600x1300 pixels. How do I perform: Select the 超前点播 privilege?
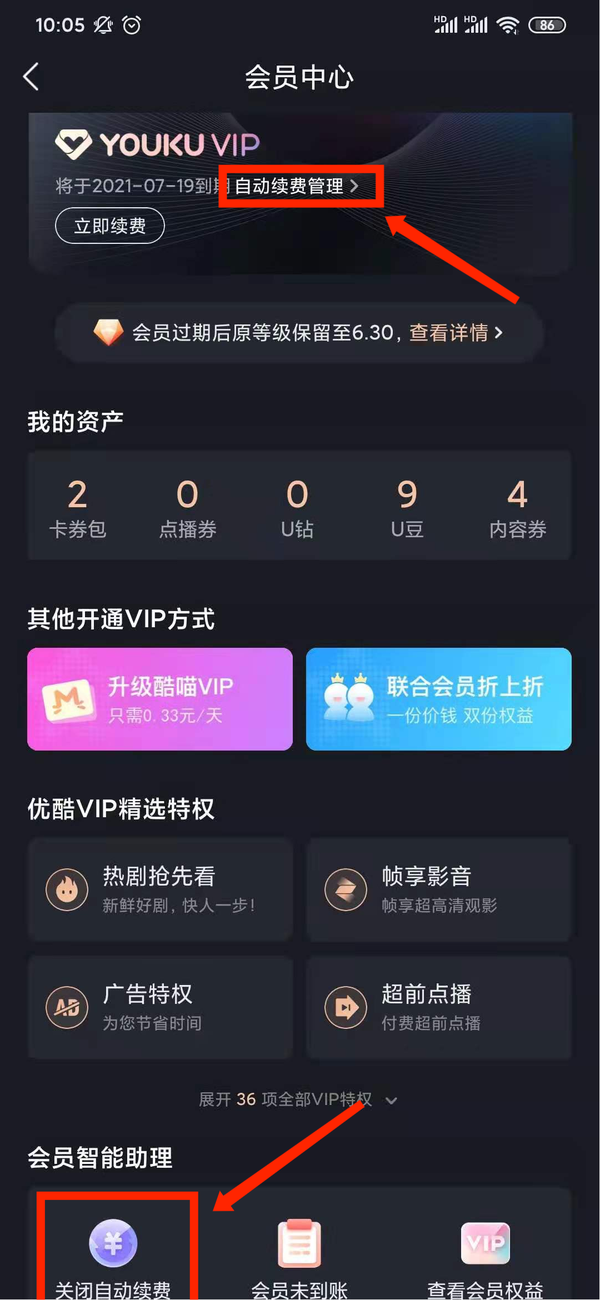pos(438,1007)
